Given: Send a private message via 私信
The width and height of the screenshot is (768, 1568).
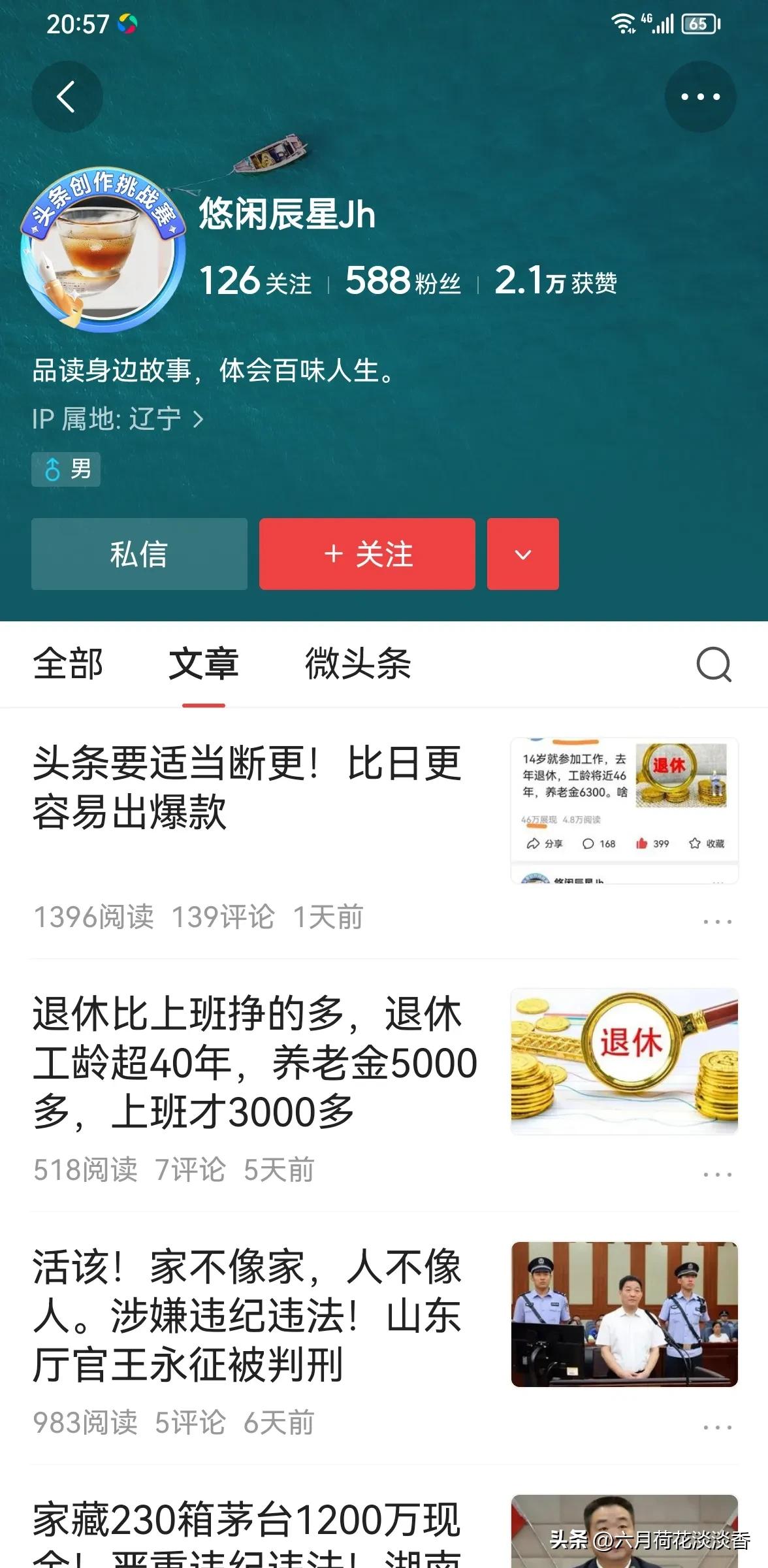Looking at the screenshot, I should [139, 553].
